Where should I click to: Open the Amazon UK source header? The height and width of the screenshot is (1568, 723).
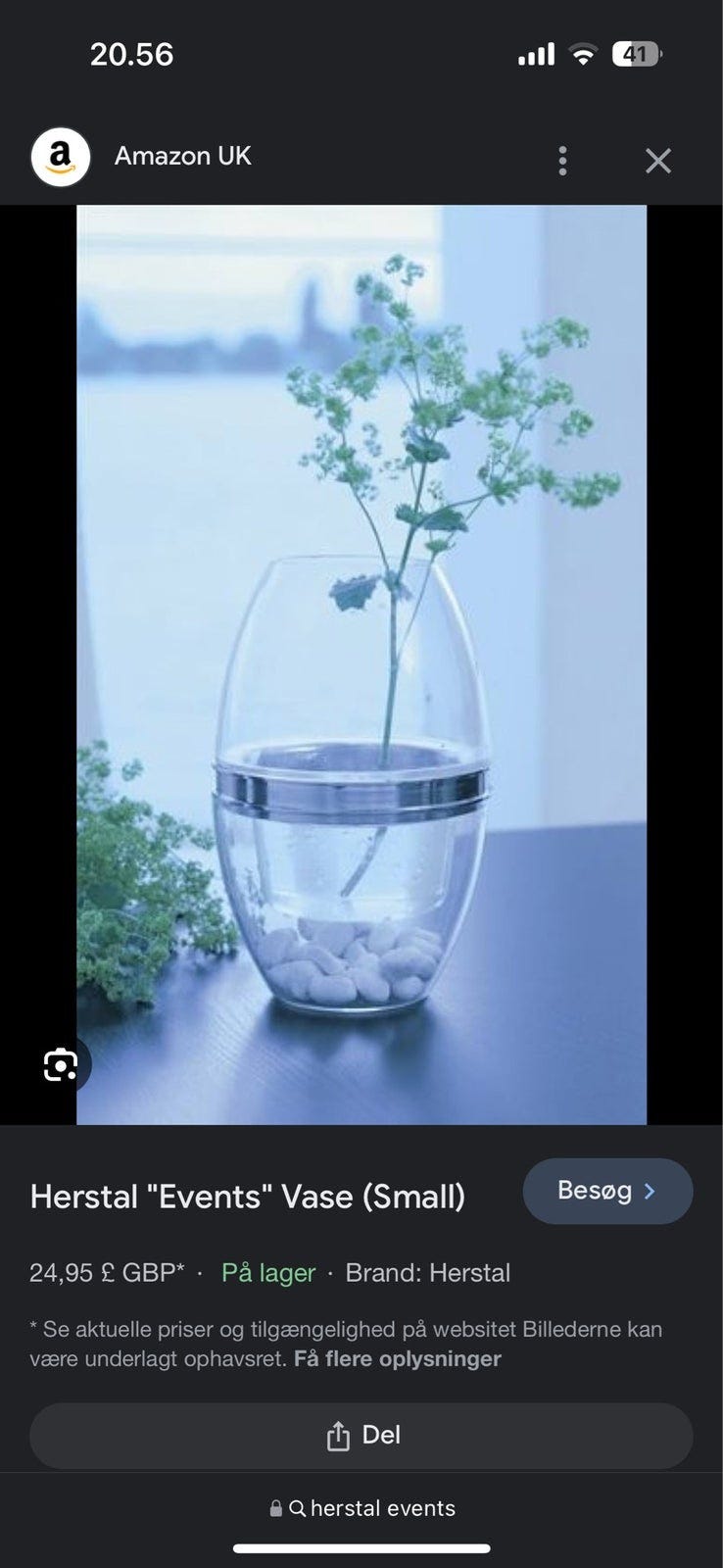[x=182, y=157]
